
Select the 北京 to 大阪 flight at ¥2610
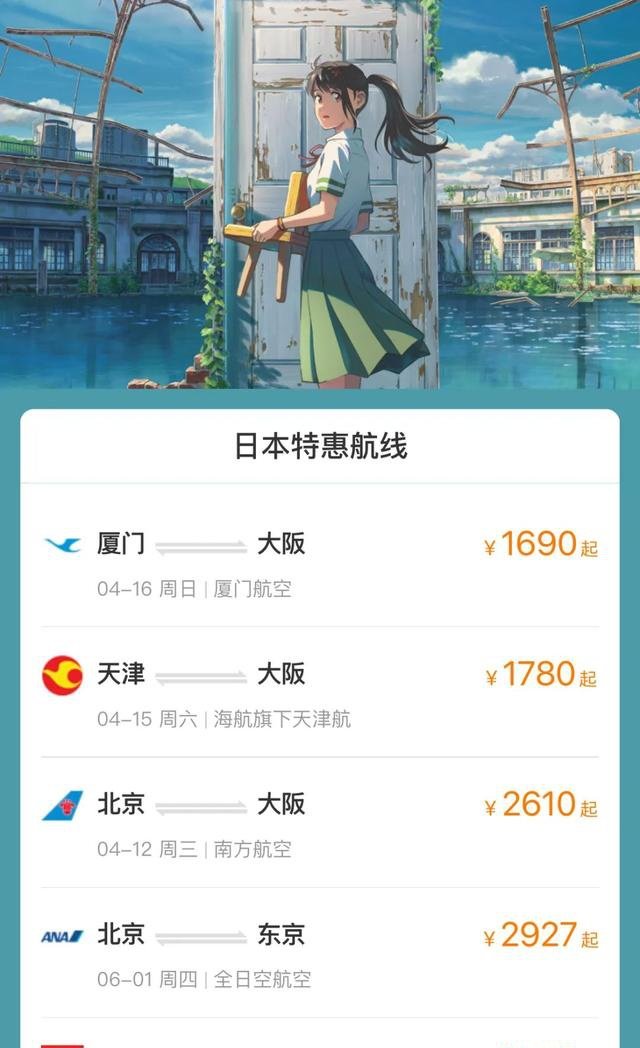pyautogui.click(x=320, y=823)
